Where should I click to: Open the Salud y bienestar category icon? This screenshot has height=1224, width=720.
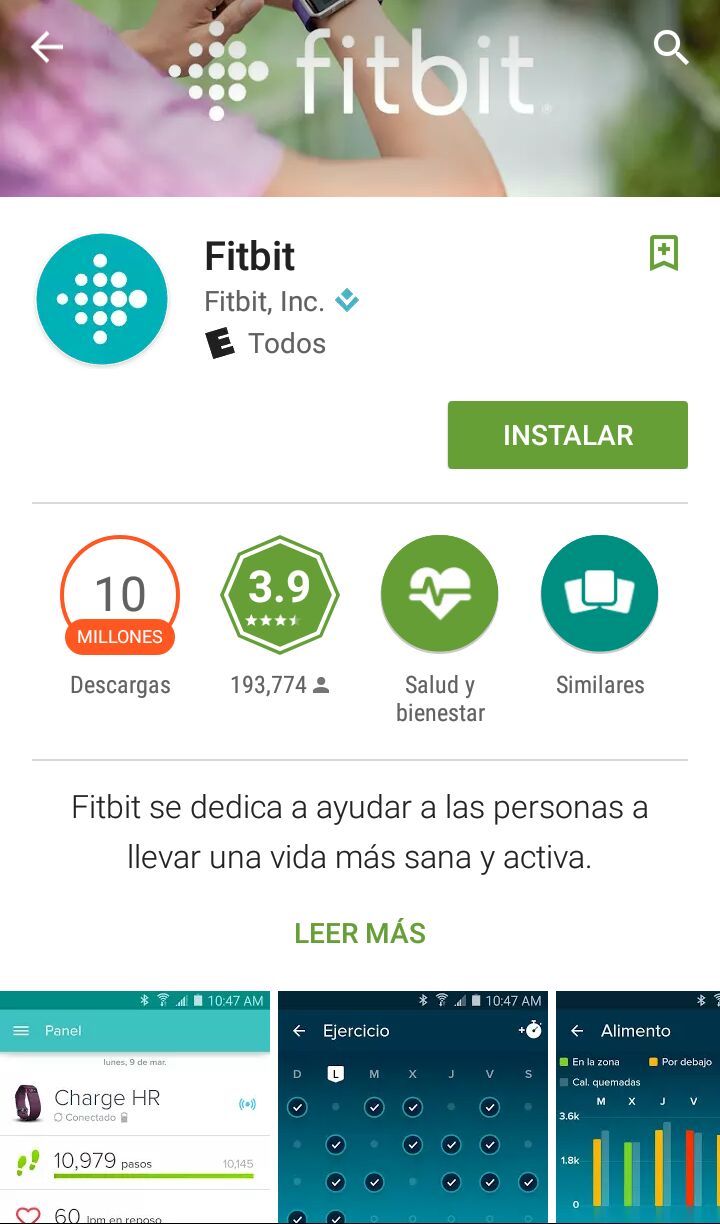pyautogui.click(x=440, y=593)
